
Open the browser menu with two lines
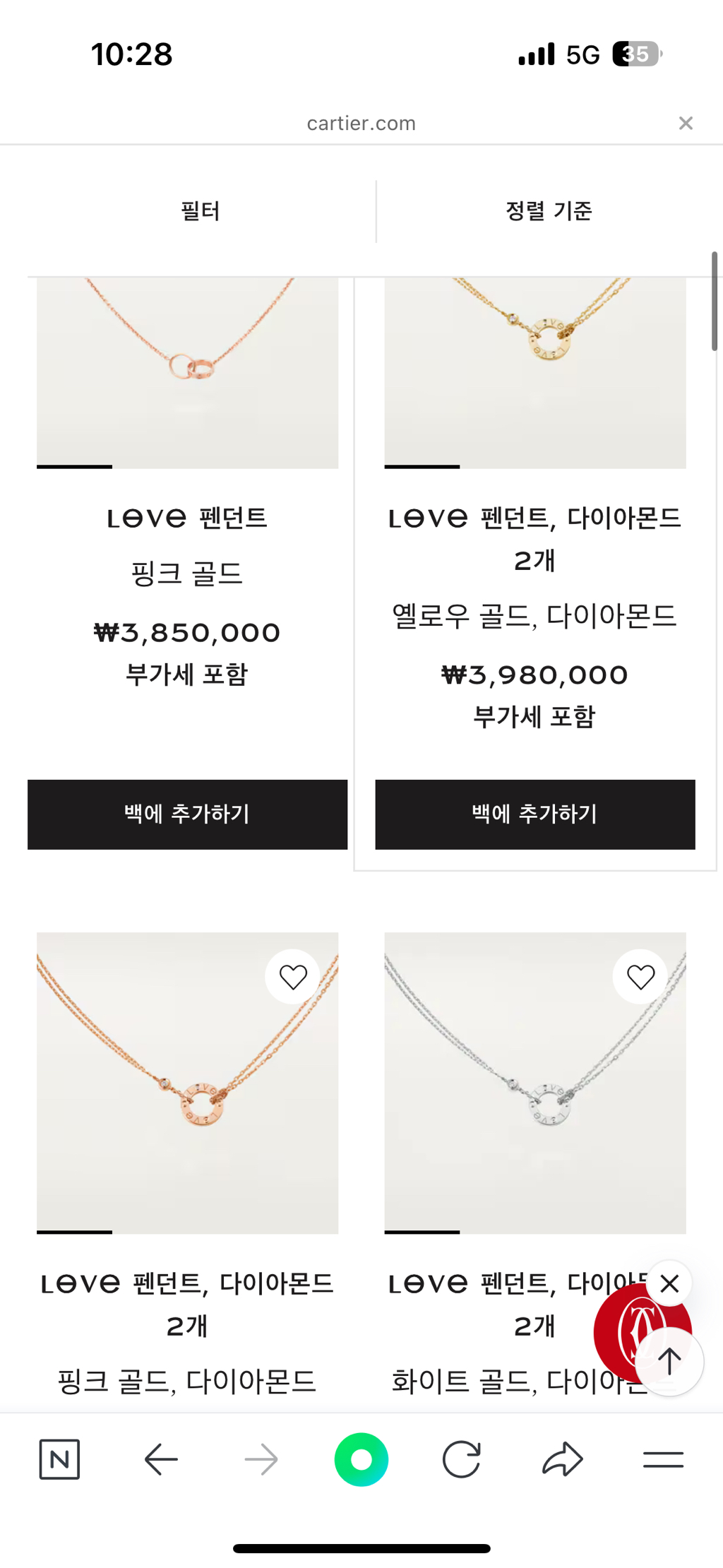(x=663, y=1459)
